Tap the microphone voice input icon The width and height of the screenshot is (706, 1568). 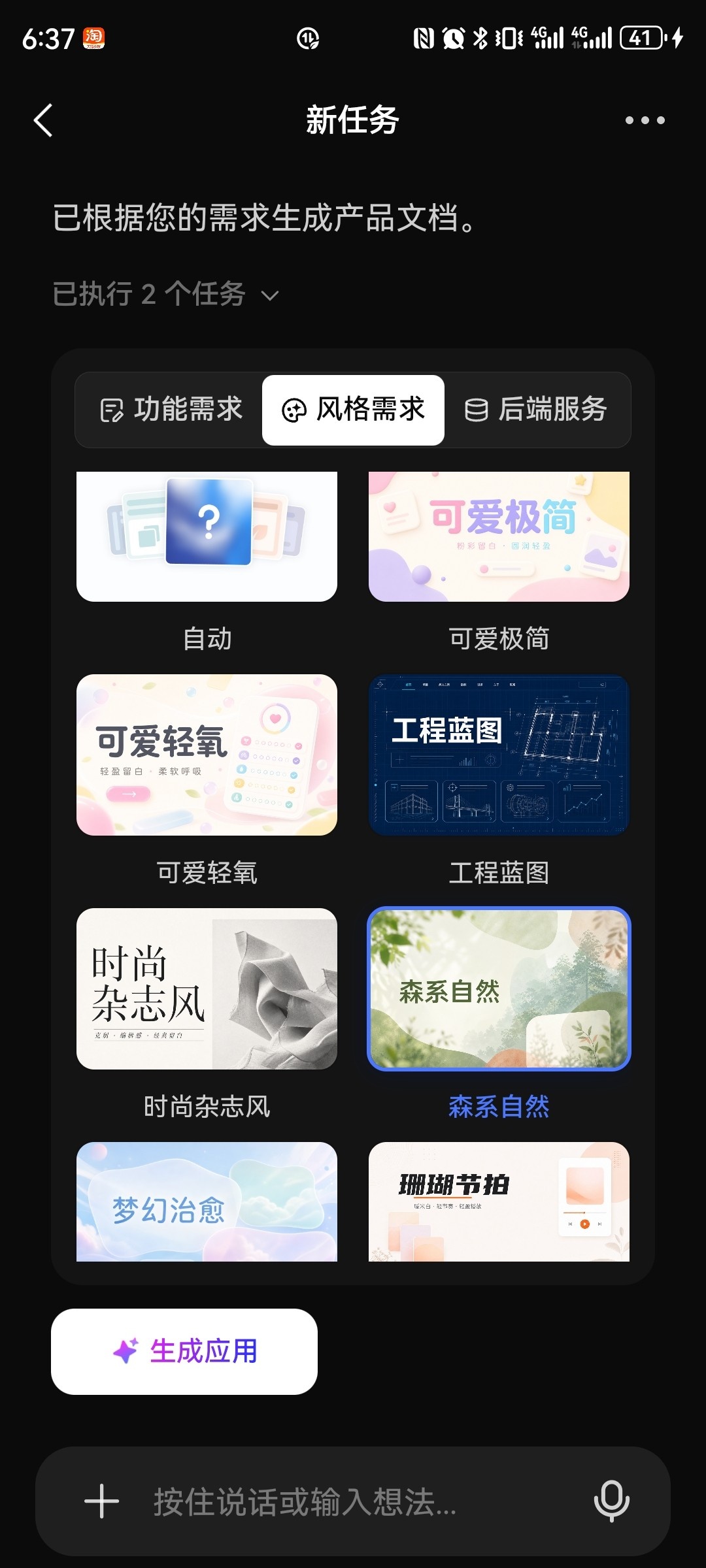[611, 1501]
